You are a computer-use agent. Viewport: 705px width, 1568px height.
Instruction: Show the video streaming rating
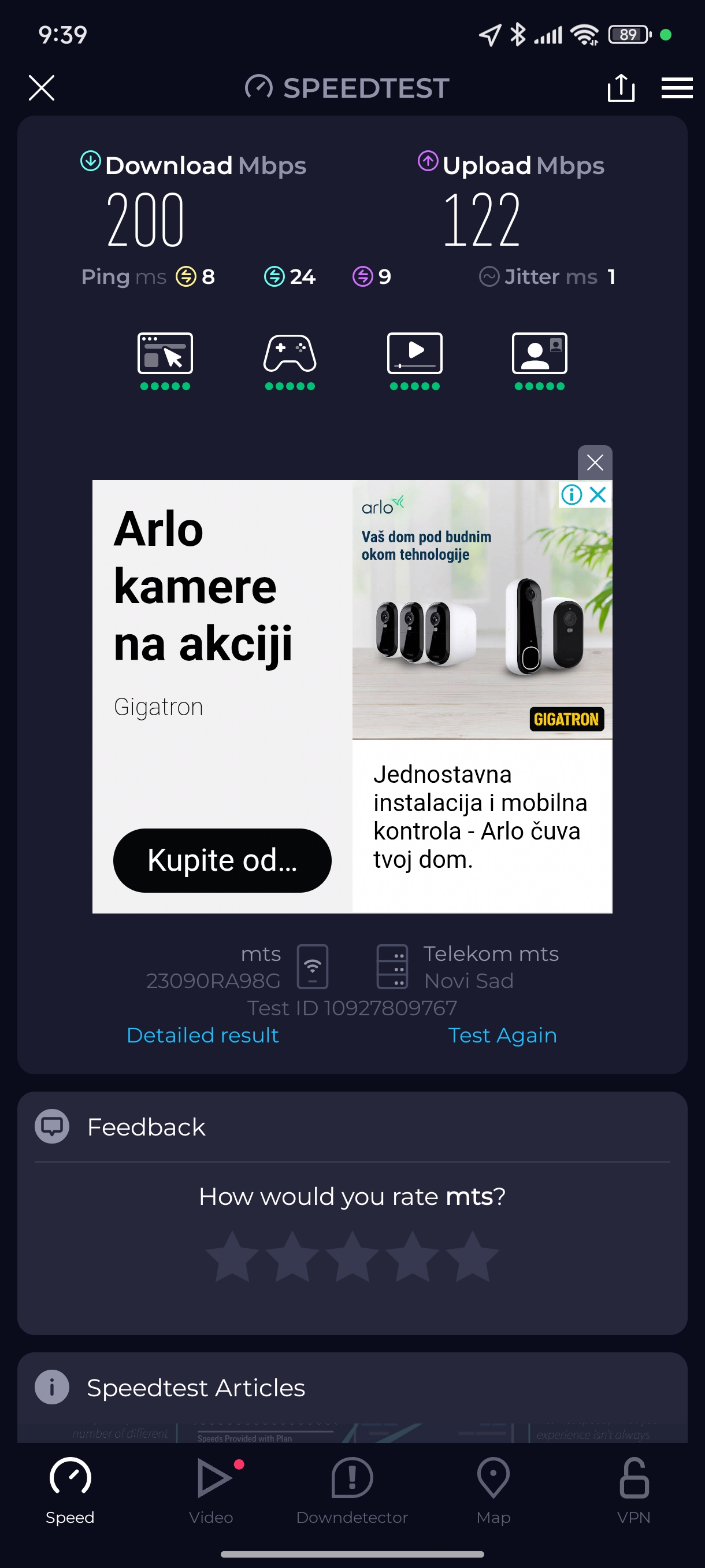(x=414, y=360)
